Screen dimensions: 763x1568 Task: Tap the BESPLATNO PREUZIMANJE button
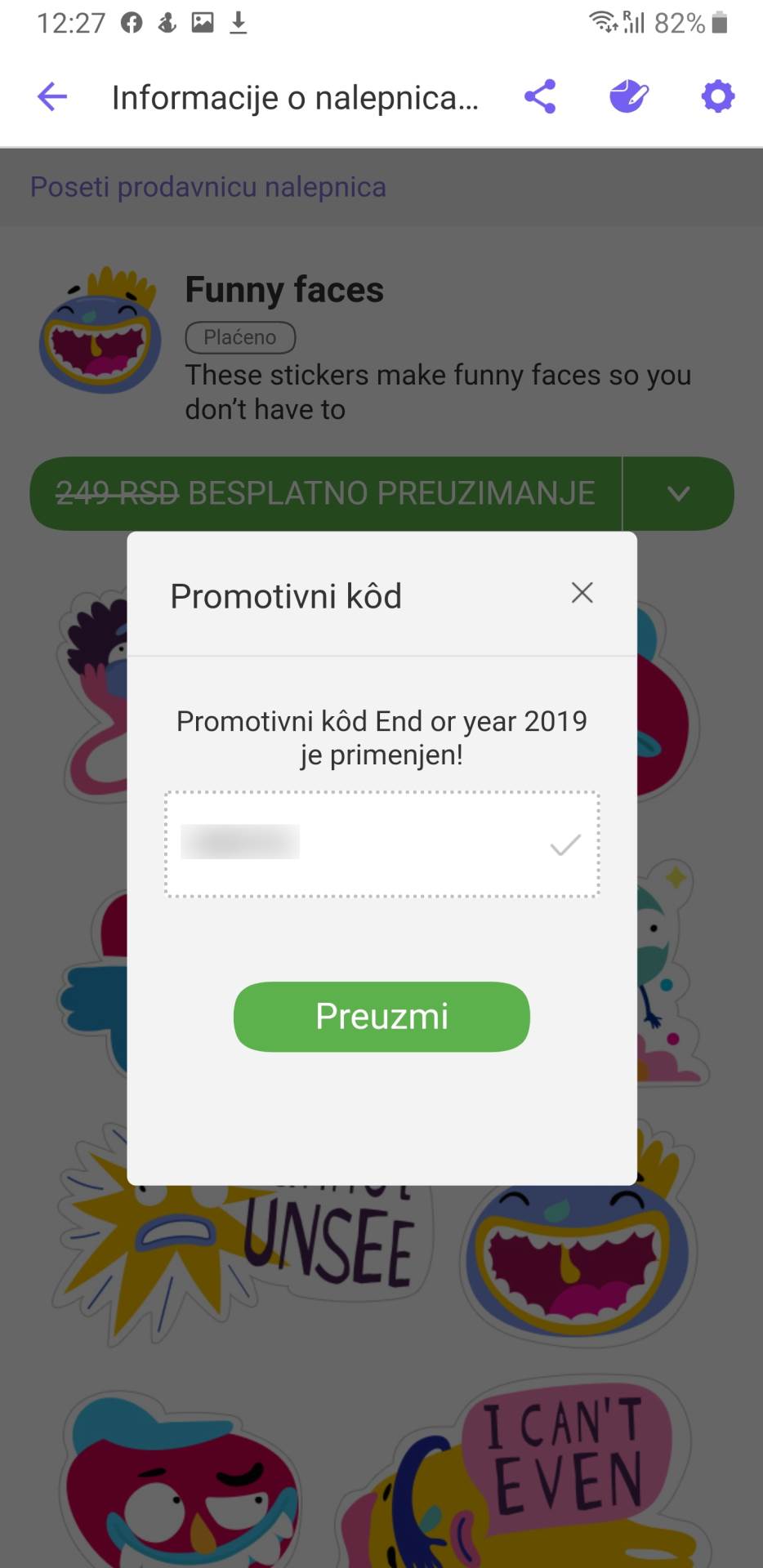325,493
